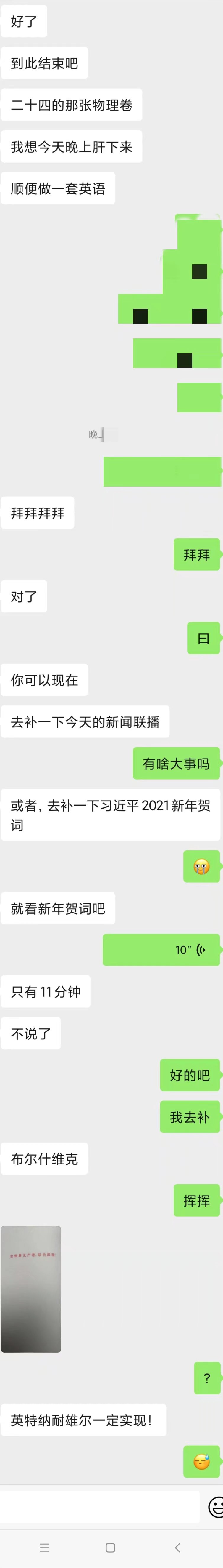The height and width of the screenshot is (1568, 223).
Task: Tap the message input field
Action: [x=100, y=1507]
